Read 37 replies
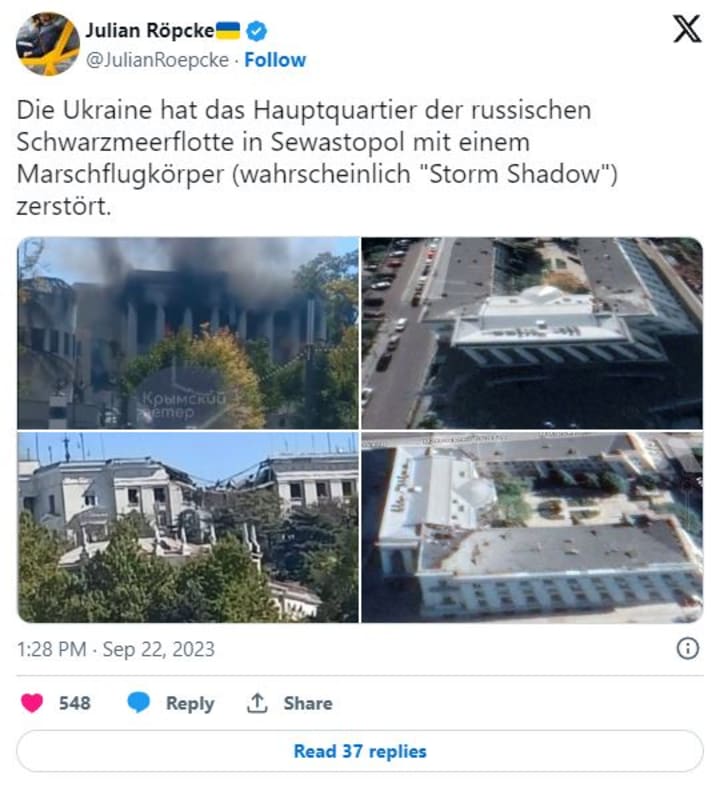 360,751
